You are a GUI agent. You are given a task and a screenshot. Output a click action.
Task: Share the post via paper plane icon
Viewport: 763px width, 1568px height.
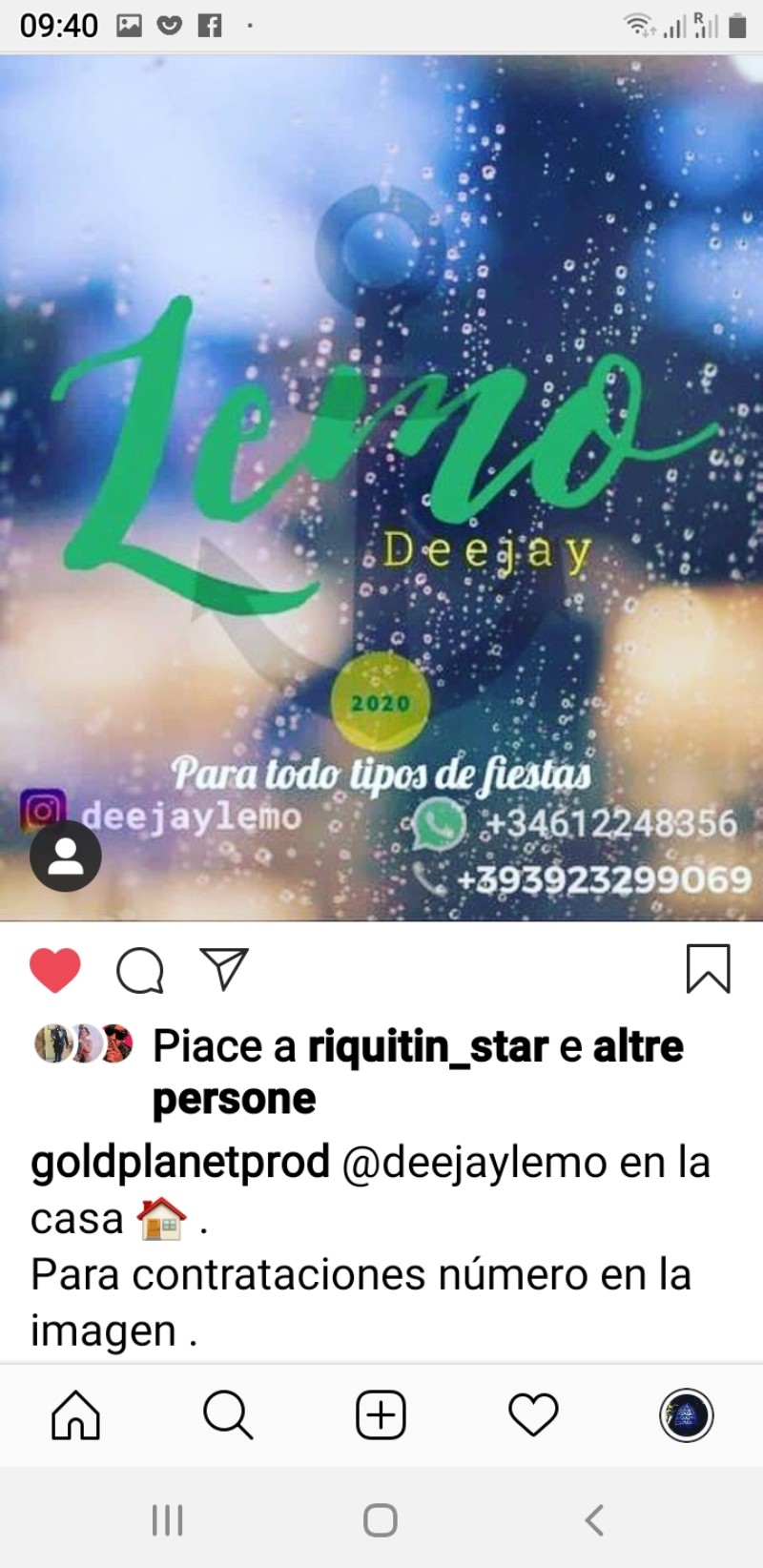pos(224,969)
